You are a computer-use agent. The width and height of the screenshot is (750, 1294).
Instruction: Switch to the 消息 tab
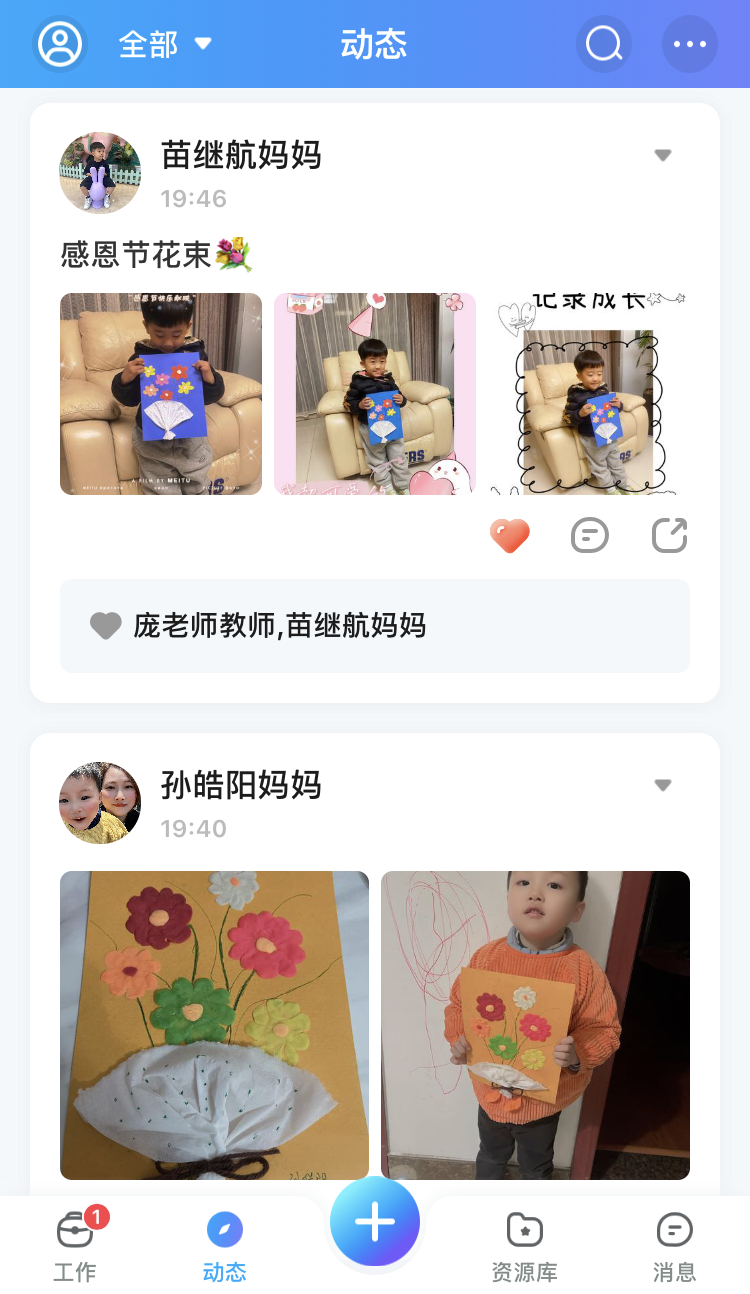pos(674,1246)
